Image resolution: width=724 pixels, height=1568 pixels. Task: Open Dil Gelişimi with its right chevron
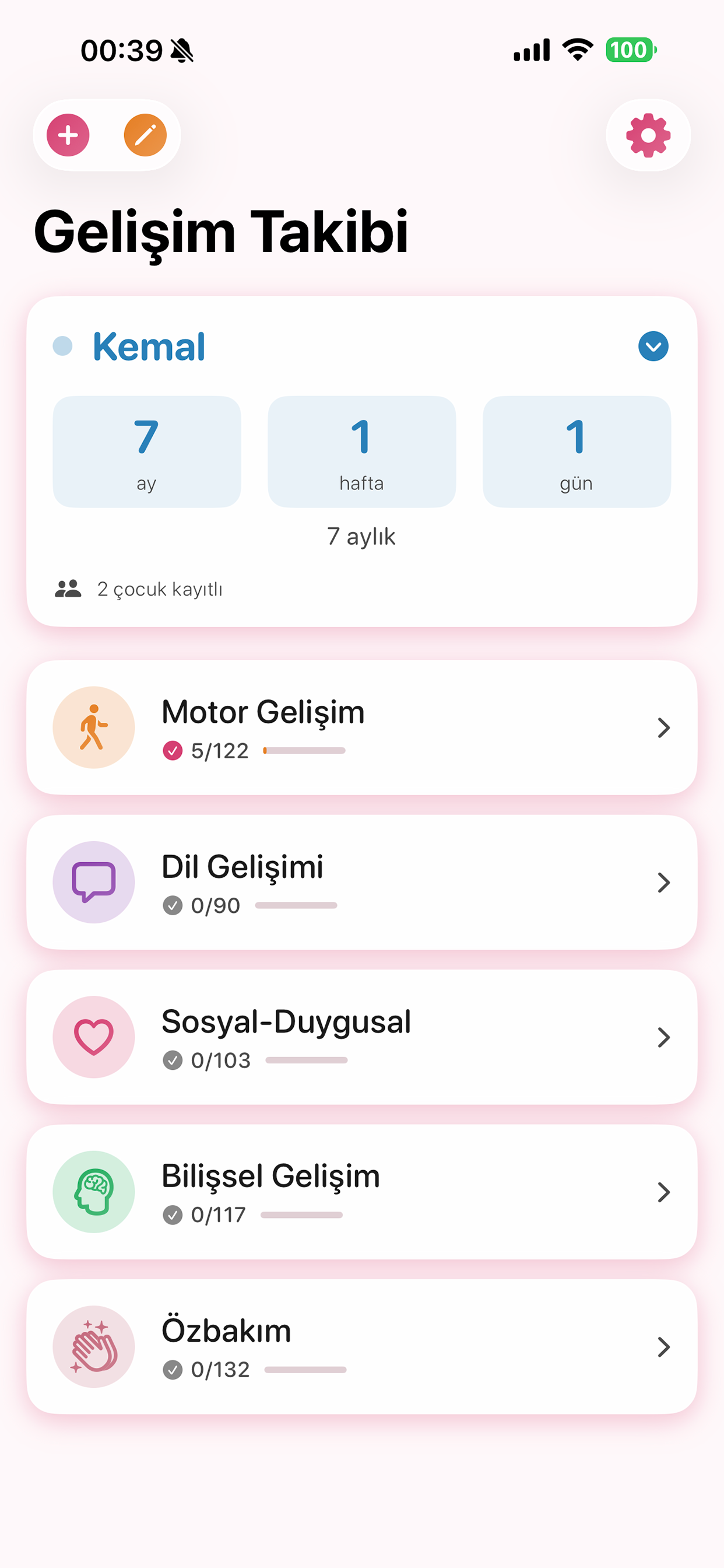point(665,881)
